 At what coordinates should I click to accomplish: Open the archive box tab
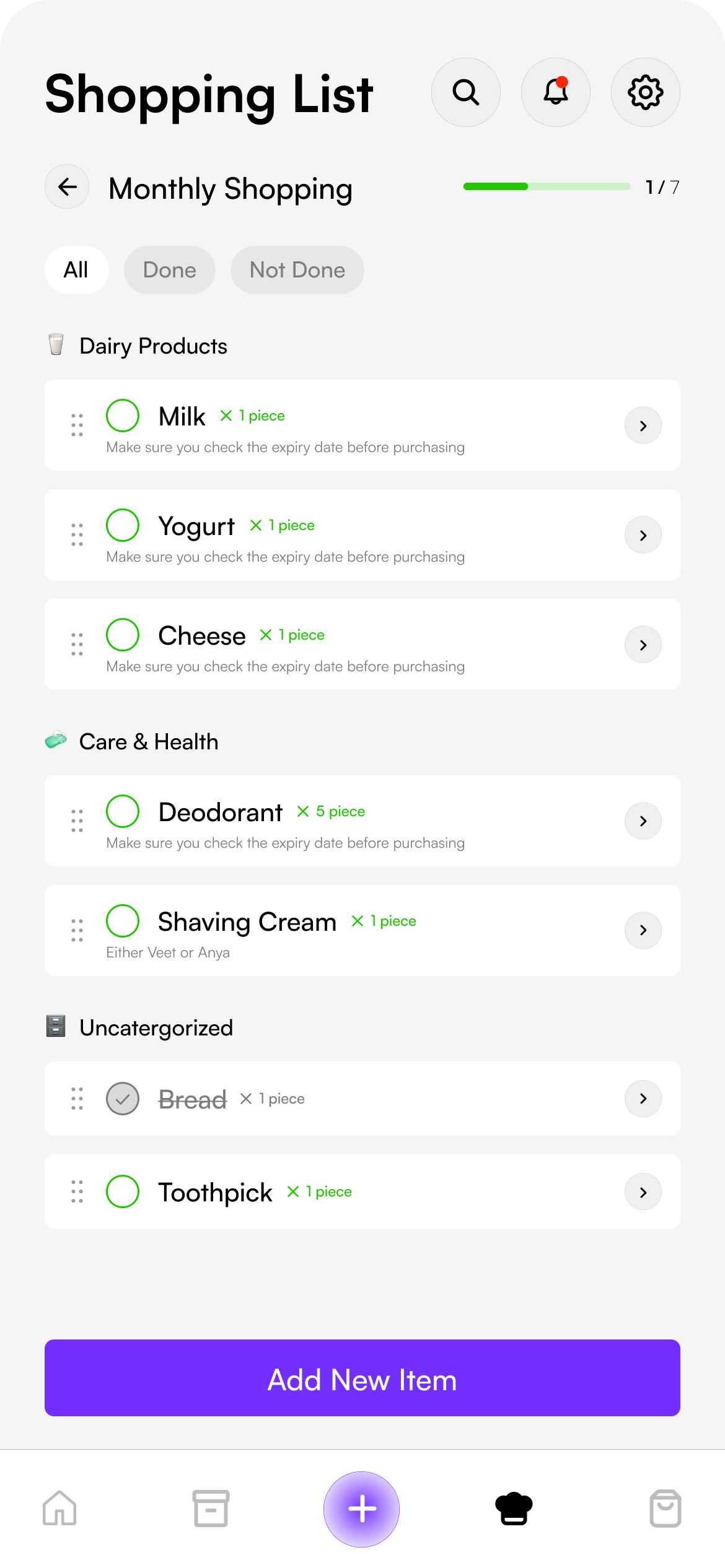click(x=211, y=1508)
